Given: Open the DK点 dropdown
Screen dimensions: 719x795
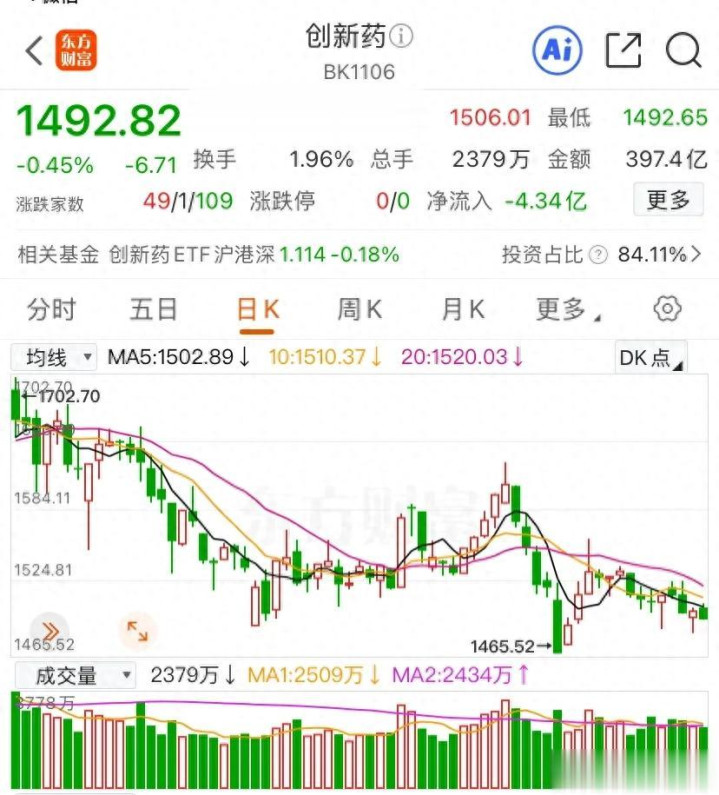Looking at the screenshot, I should pos(651,357).
